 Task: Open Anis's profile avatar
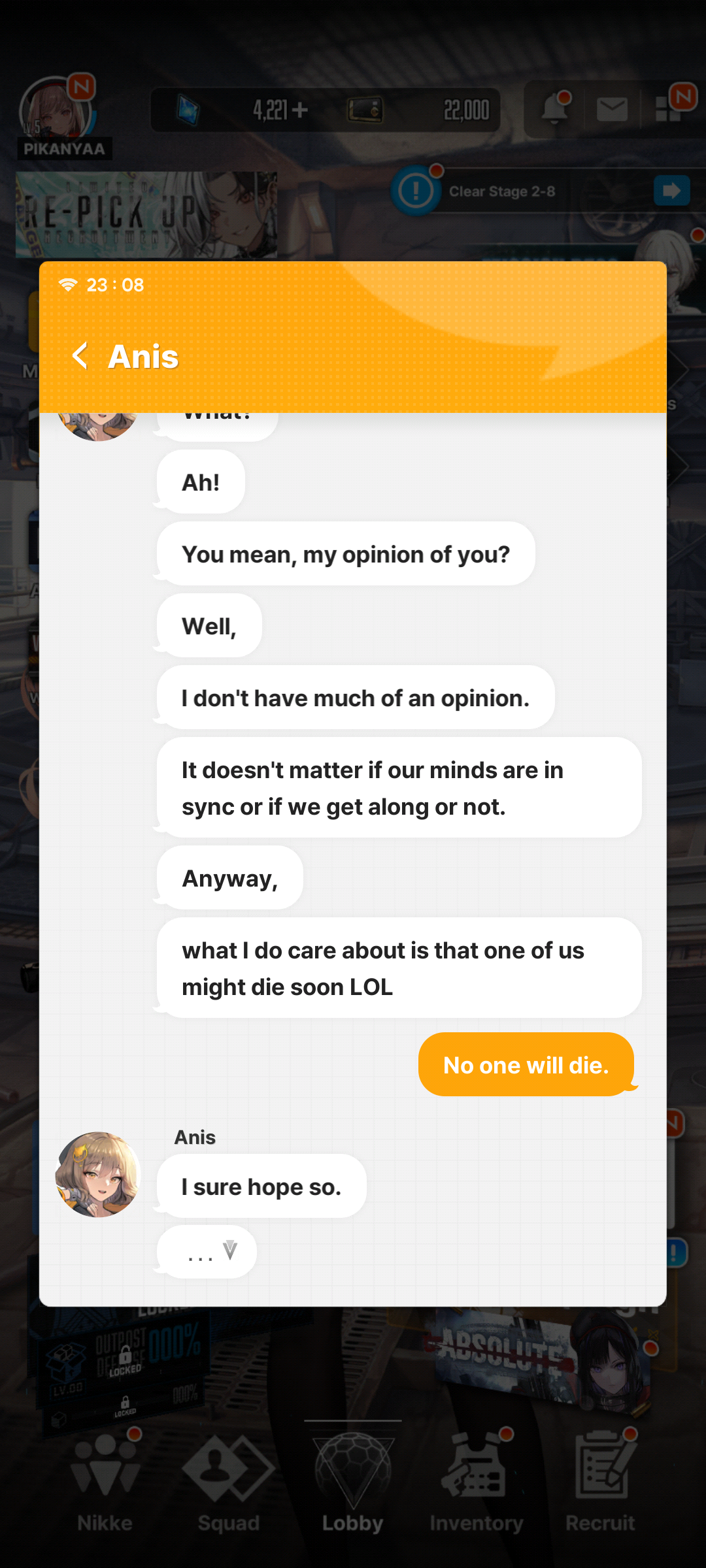pos(98,1175)
